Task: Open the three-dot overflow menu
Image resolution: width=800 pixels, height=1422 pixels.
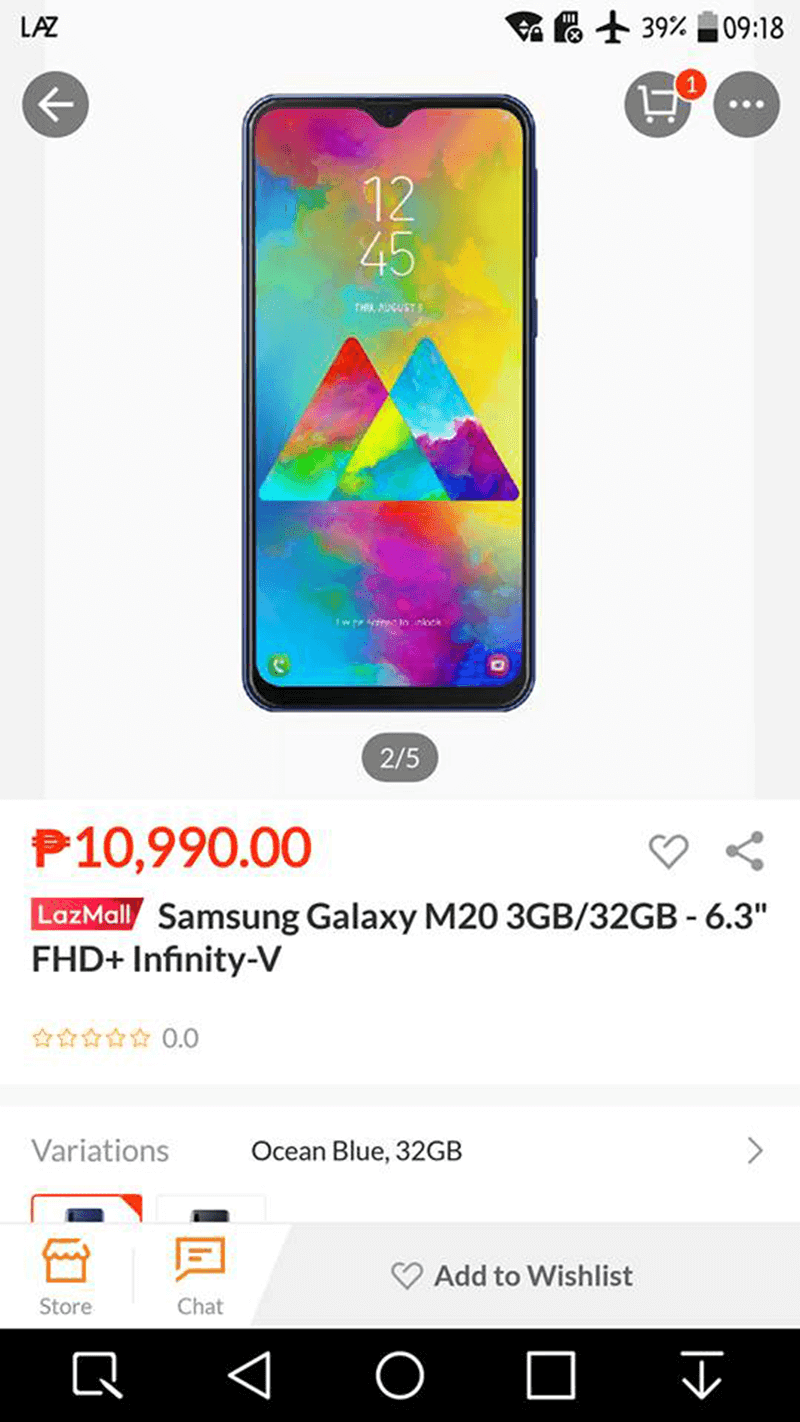Action: click(x=746, y=104)
